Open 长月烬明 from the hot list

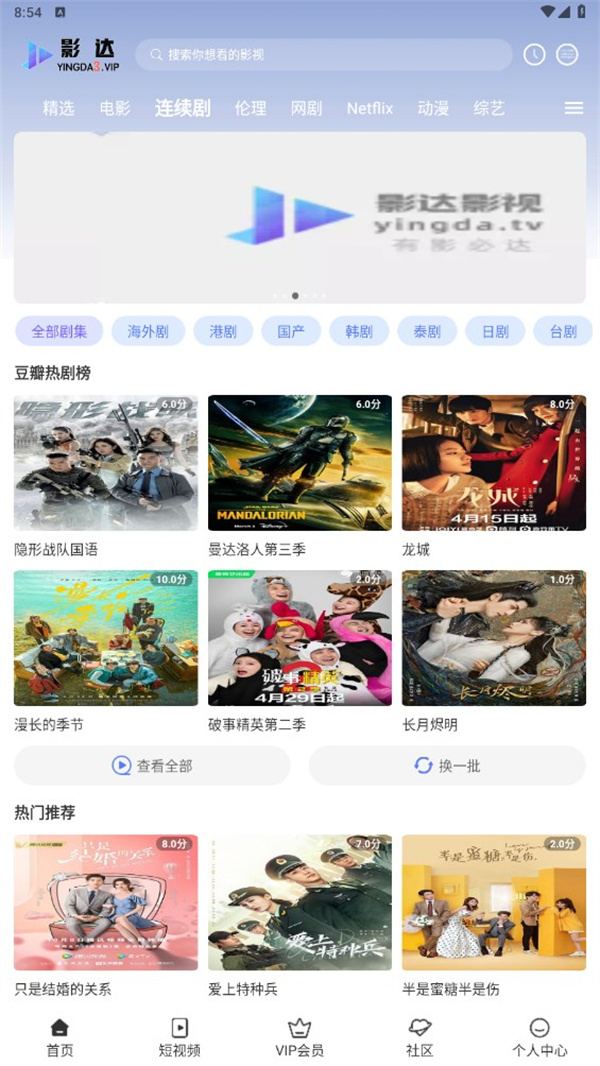tap(494, 638)
